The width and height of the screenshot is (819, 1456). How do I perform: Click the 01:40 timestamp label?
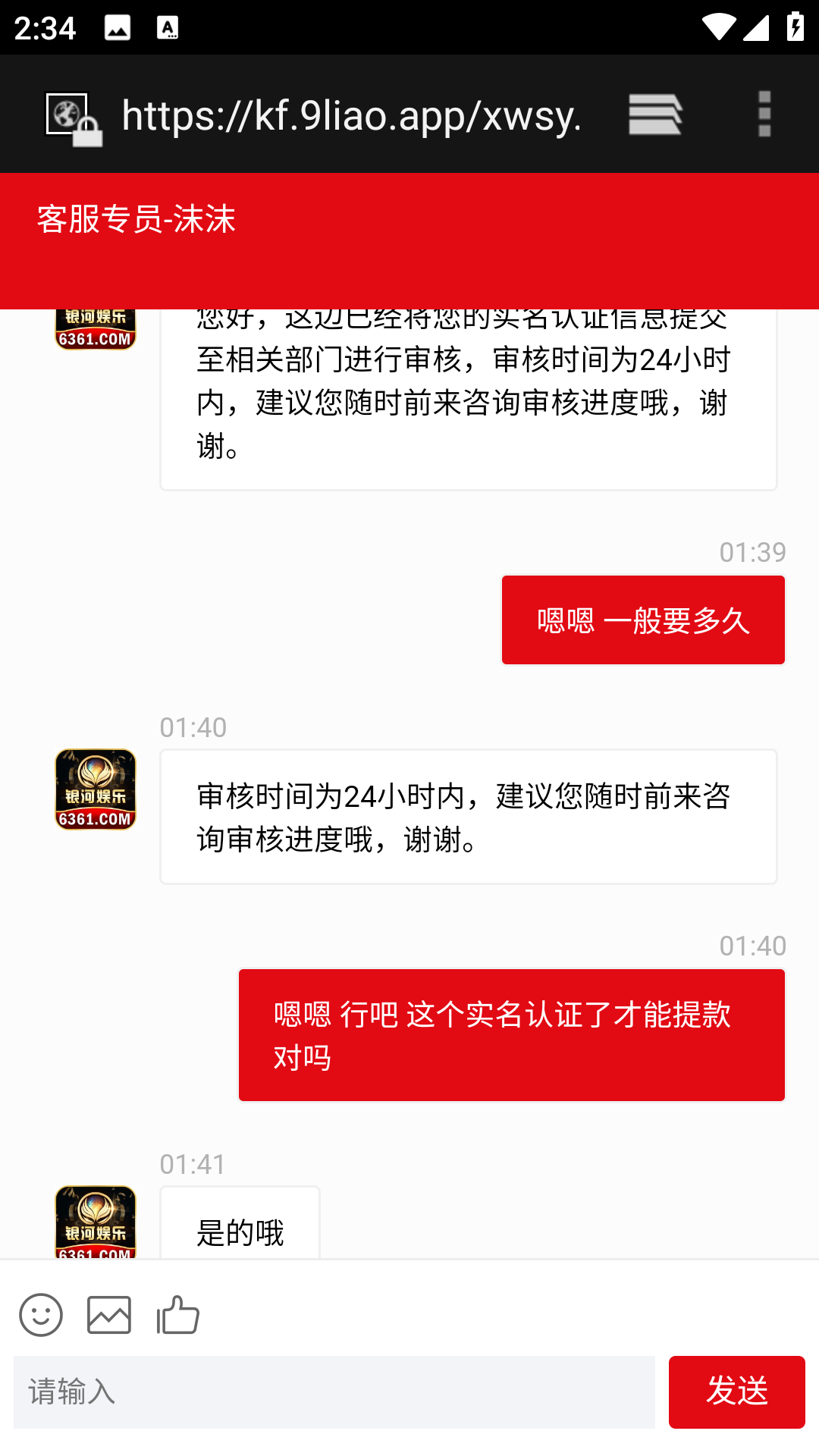pyautogui.click(x=752, y=945)
